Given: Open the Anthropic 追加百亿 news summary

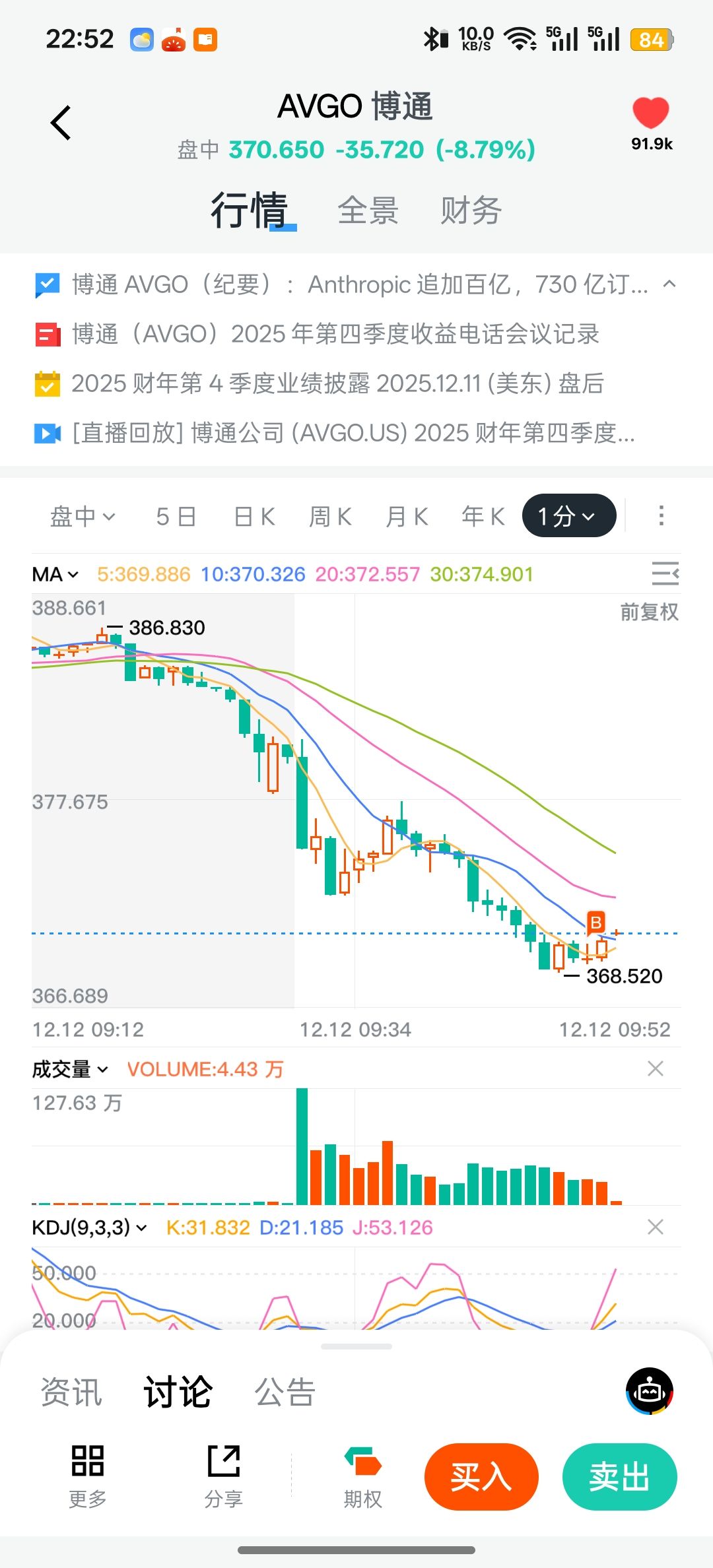Looking at the screenshot, I should click(359, 285).
